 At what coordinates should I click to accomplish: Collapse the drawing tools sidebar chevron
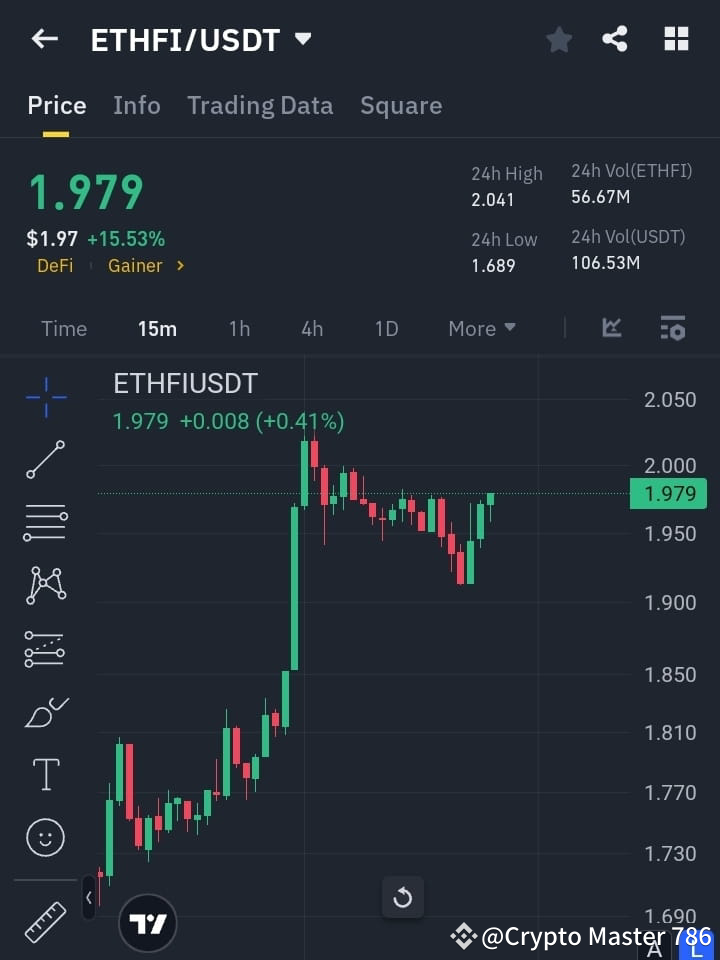(89, 897)
